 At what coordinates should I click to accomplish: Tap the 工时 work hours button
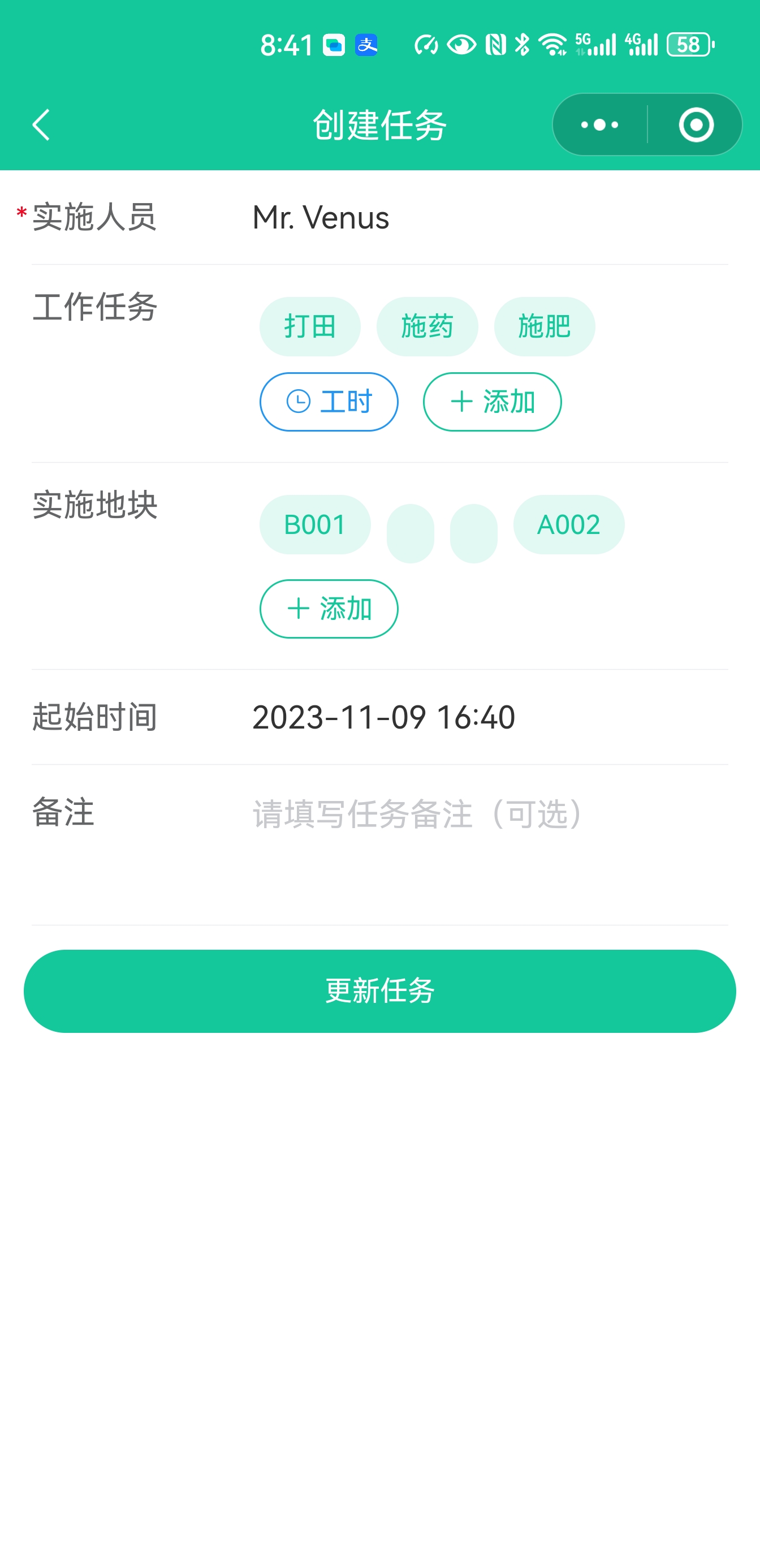pos(329,402)
